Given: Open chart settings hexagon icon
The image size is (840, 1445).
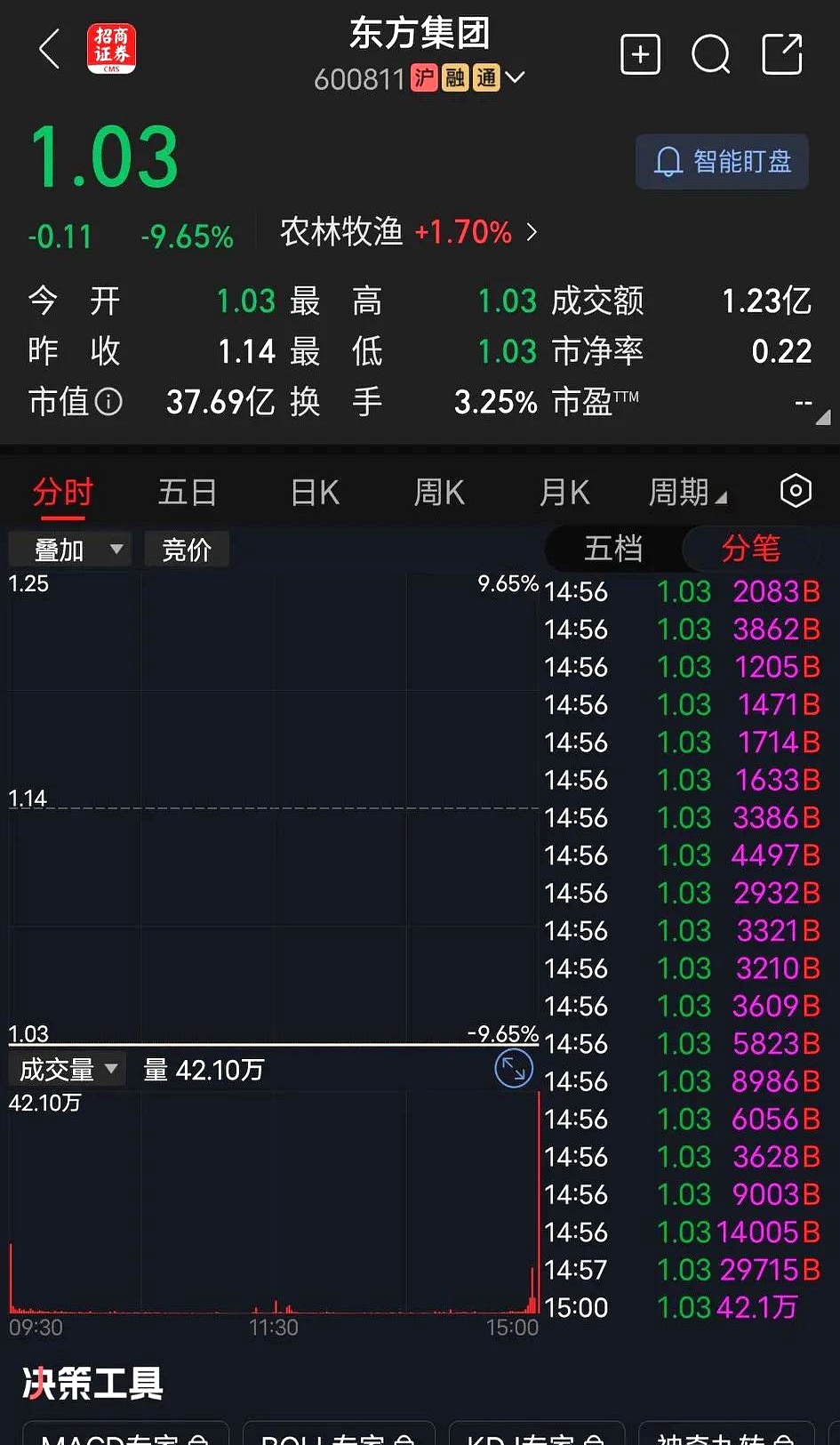Looking at the screenshot, I should point(796,491).
